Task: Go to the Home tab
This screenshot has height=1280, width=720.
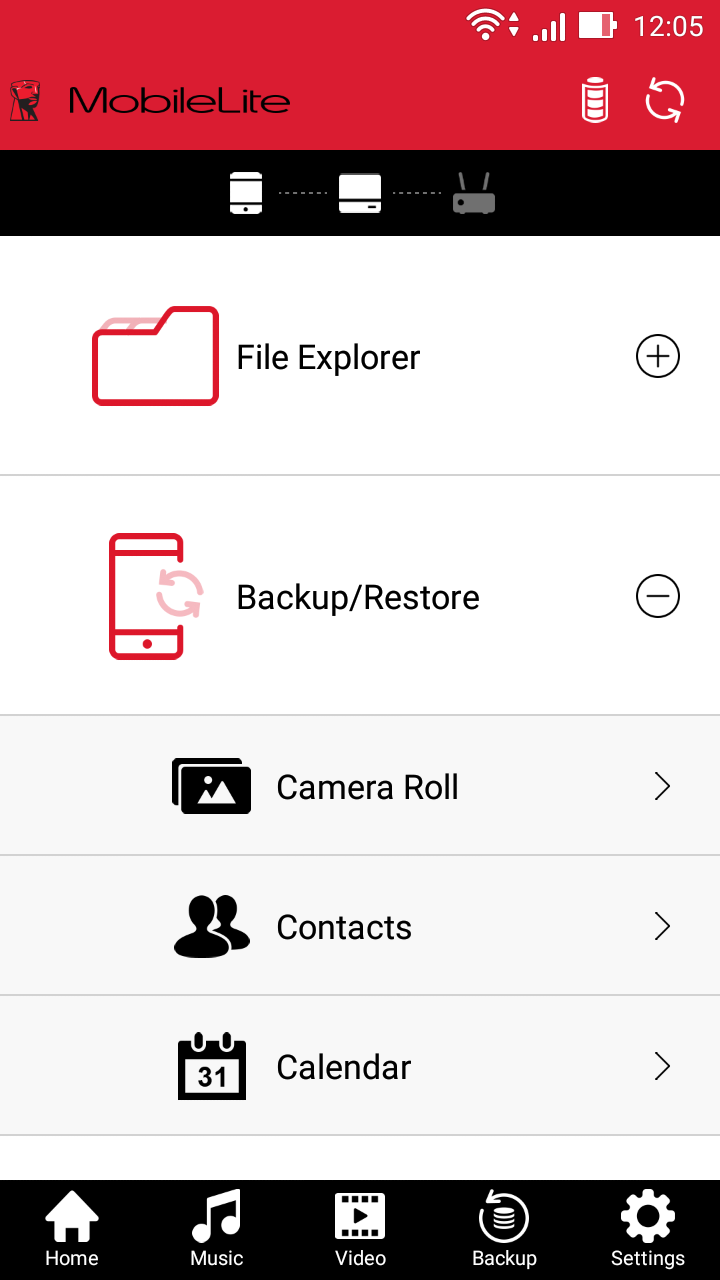Action: pos(72,1230)
